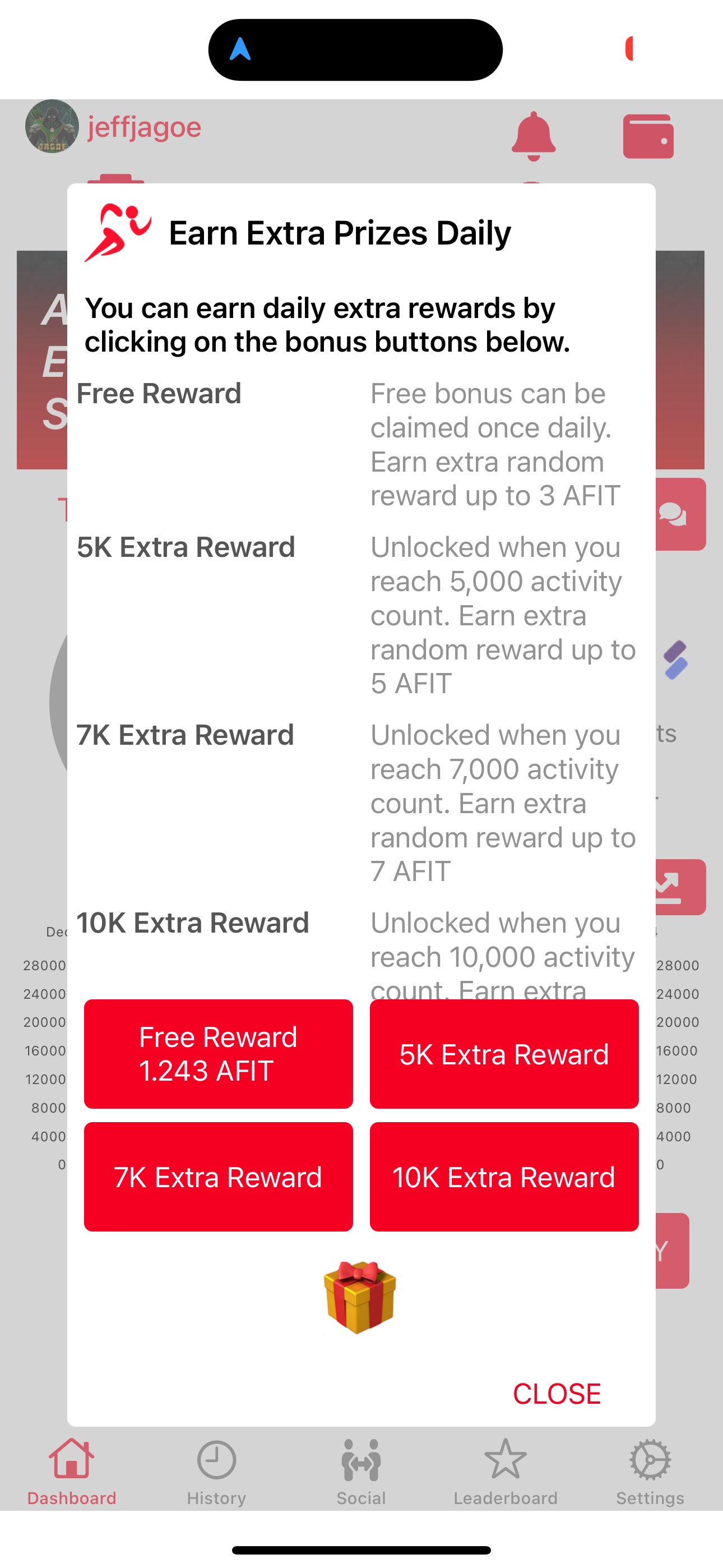Open jeffjagoe's profile avatar
The image size is (723, 1568).
coord(52,127)
